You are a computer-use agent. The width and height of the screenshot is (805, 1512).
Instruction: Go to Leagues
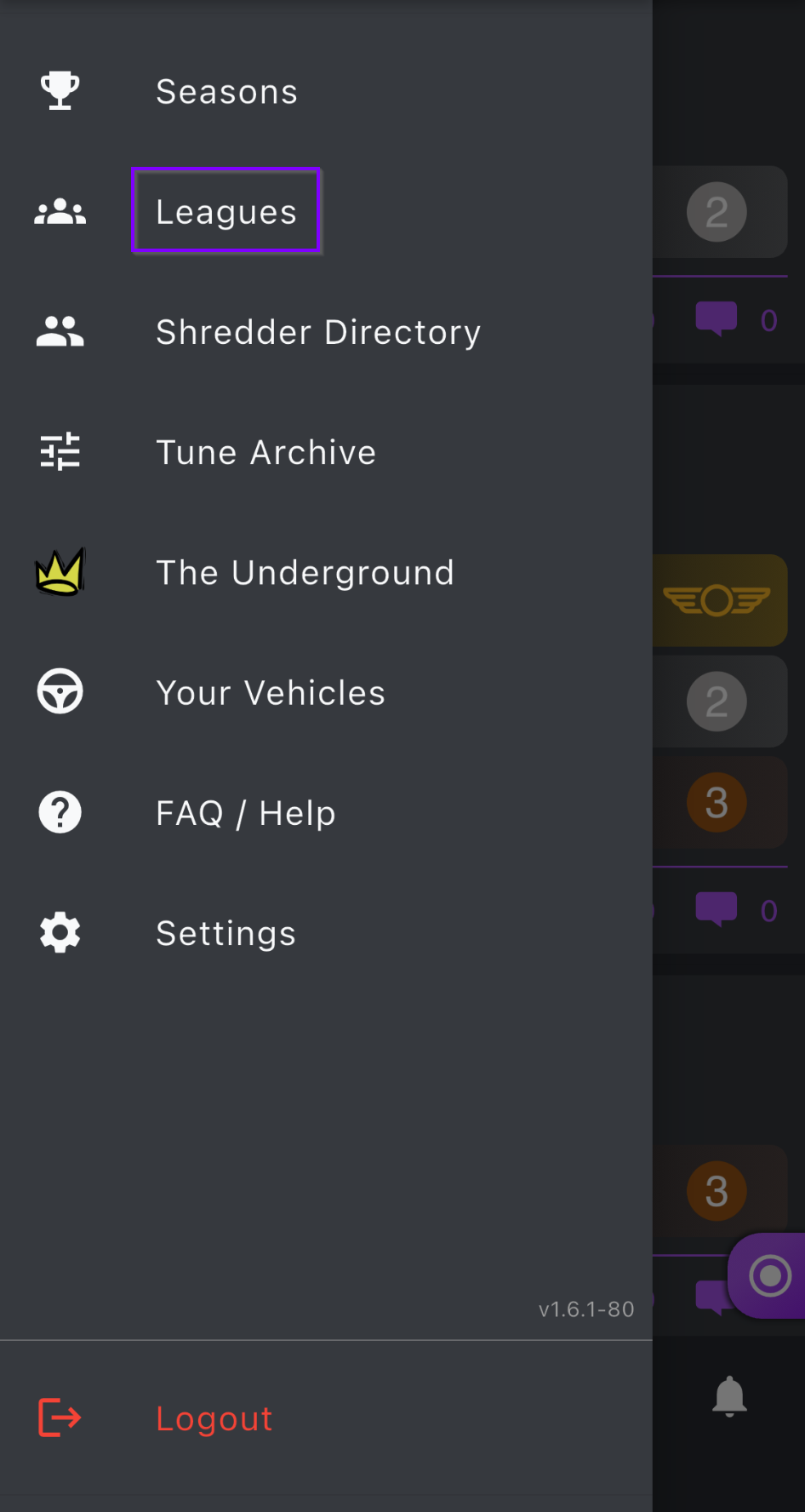pyautogui.click(x=226, y=212)
